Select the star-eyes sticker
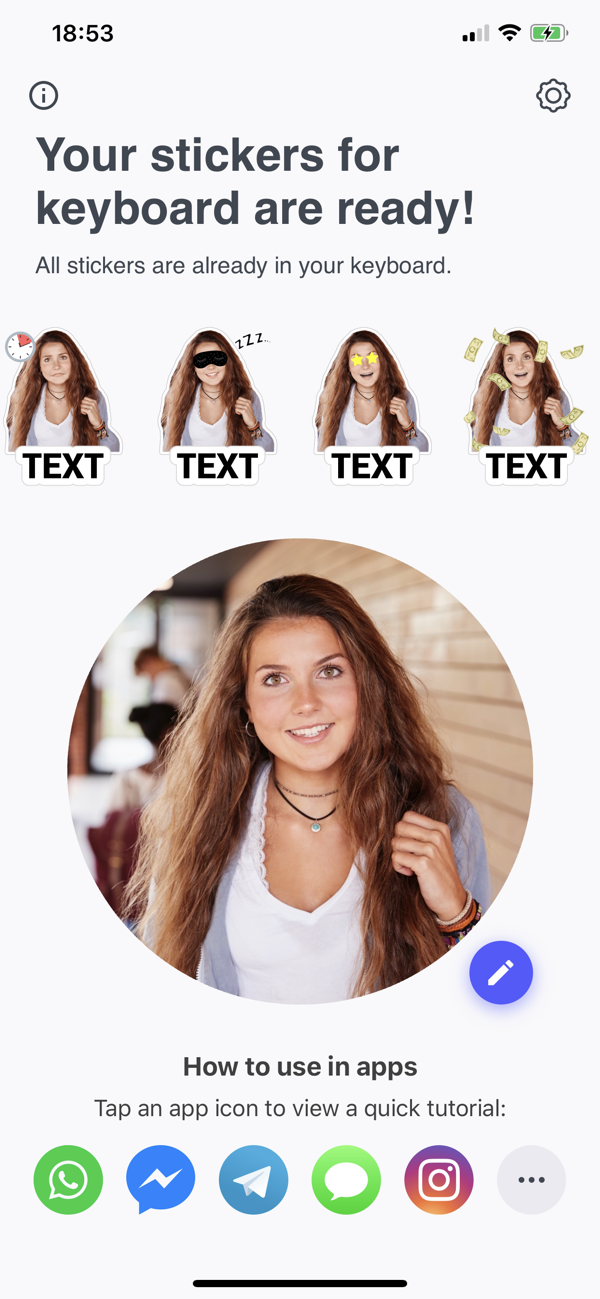Screen dimensions: 600x1299 point(372,407)
